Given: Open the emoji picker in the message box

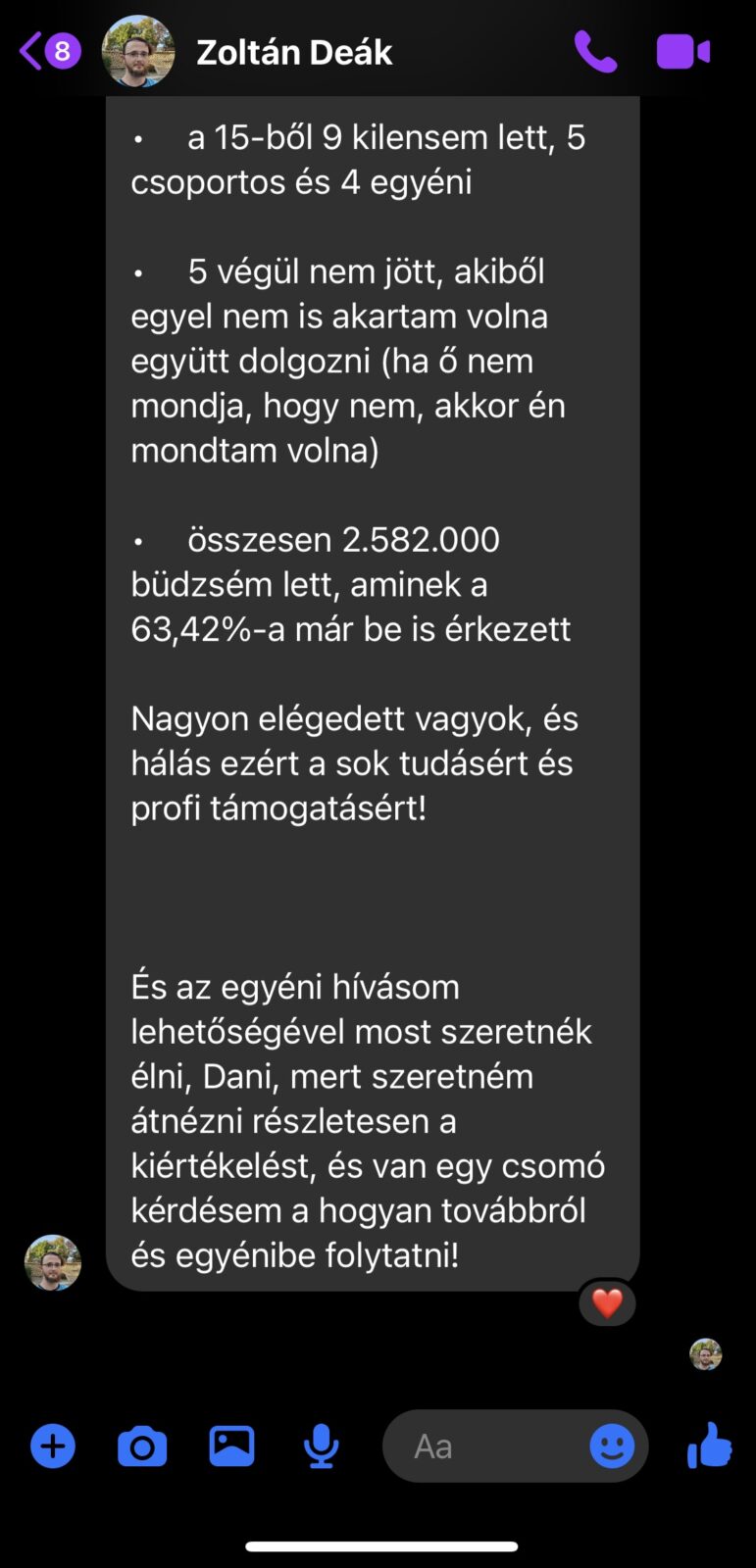Looking at the screenshot, I should coord(612,1446).
